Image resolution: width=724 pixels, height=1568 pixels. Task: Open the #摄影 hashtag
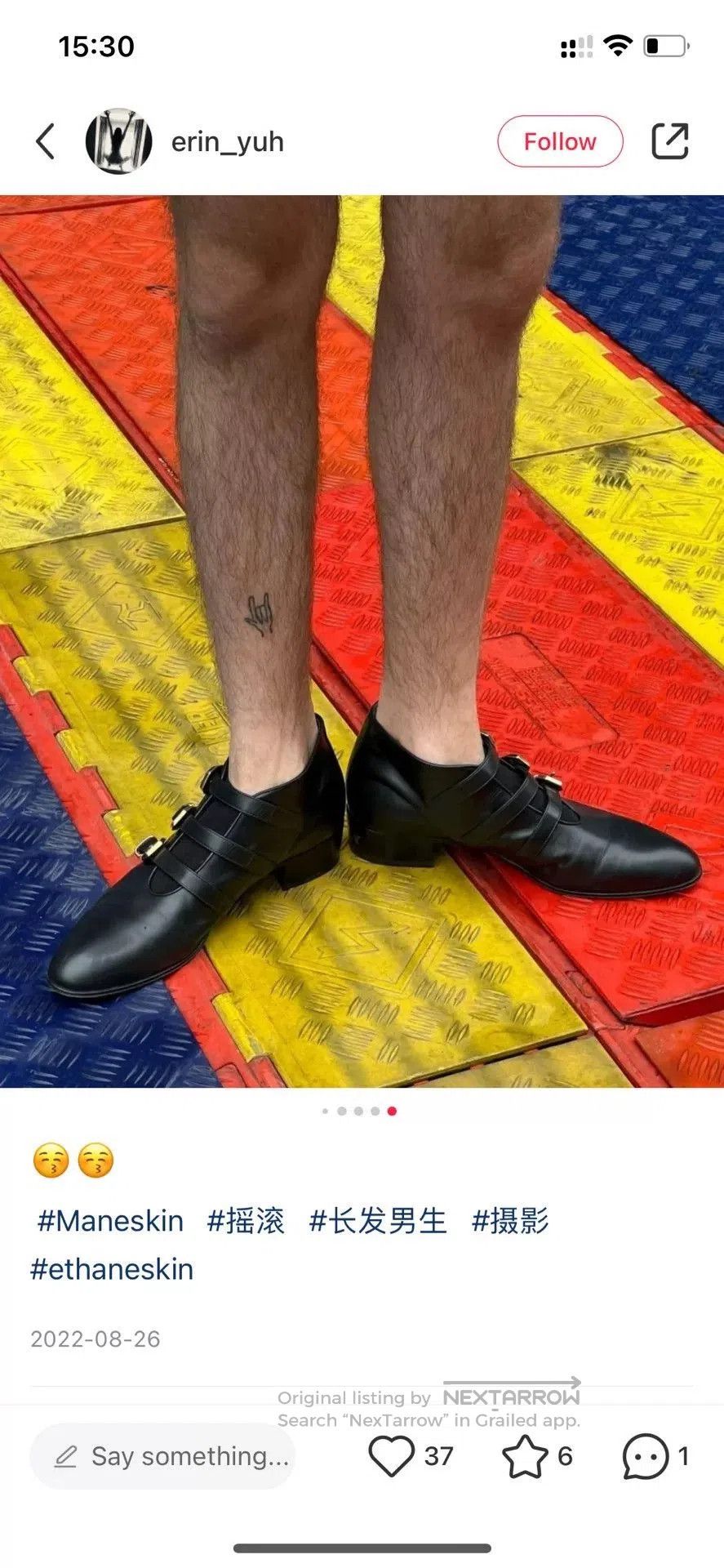(x=510, y=1221)
